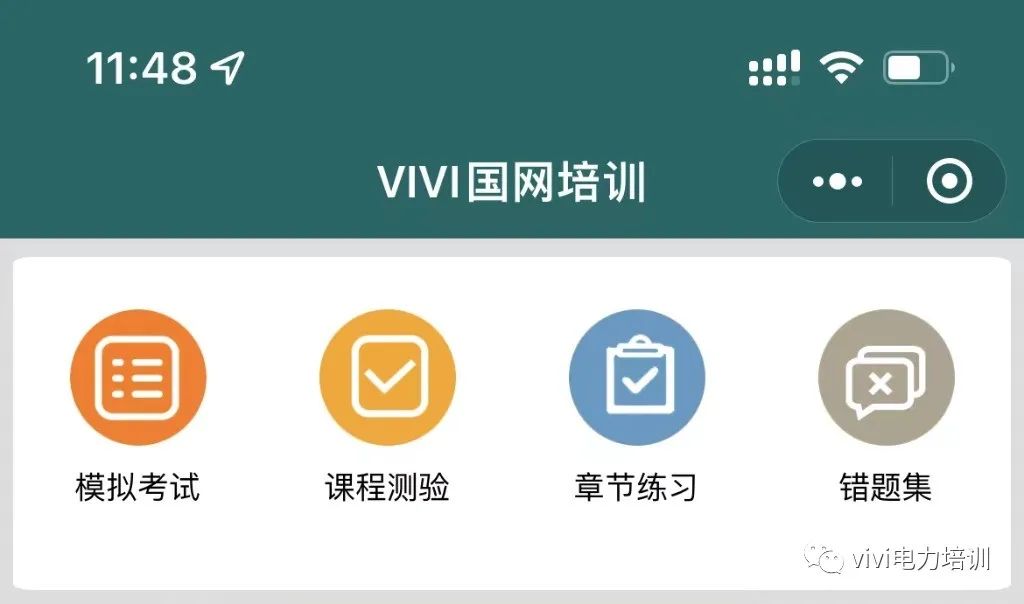View the 错题集 wrong-question collection
Image resolution: width=1024 pixels, height=604 pixels.
tap(885, 378)
